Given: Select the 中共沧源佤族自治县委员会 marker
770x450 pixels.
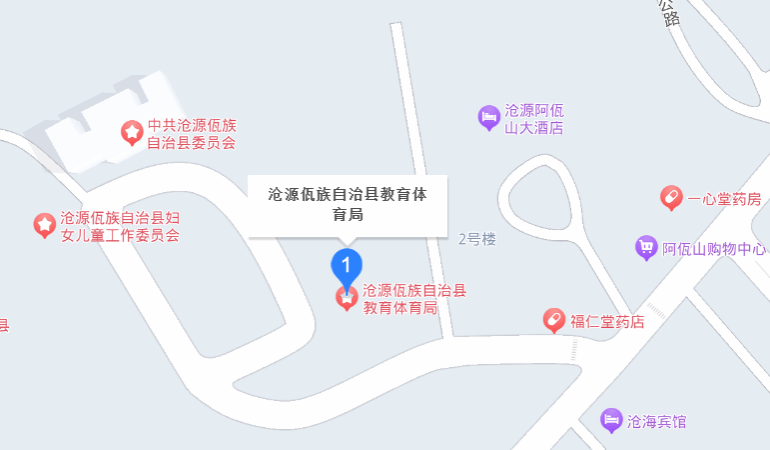Looking at the screenshot, I should (x=131, y=131).
